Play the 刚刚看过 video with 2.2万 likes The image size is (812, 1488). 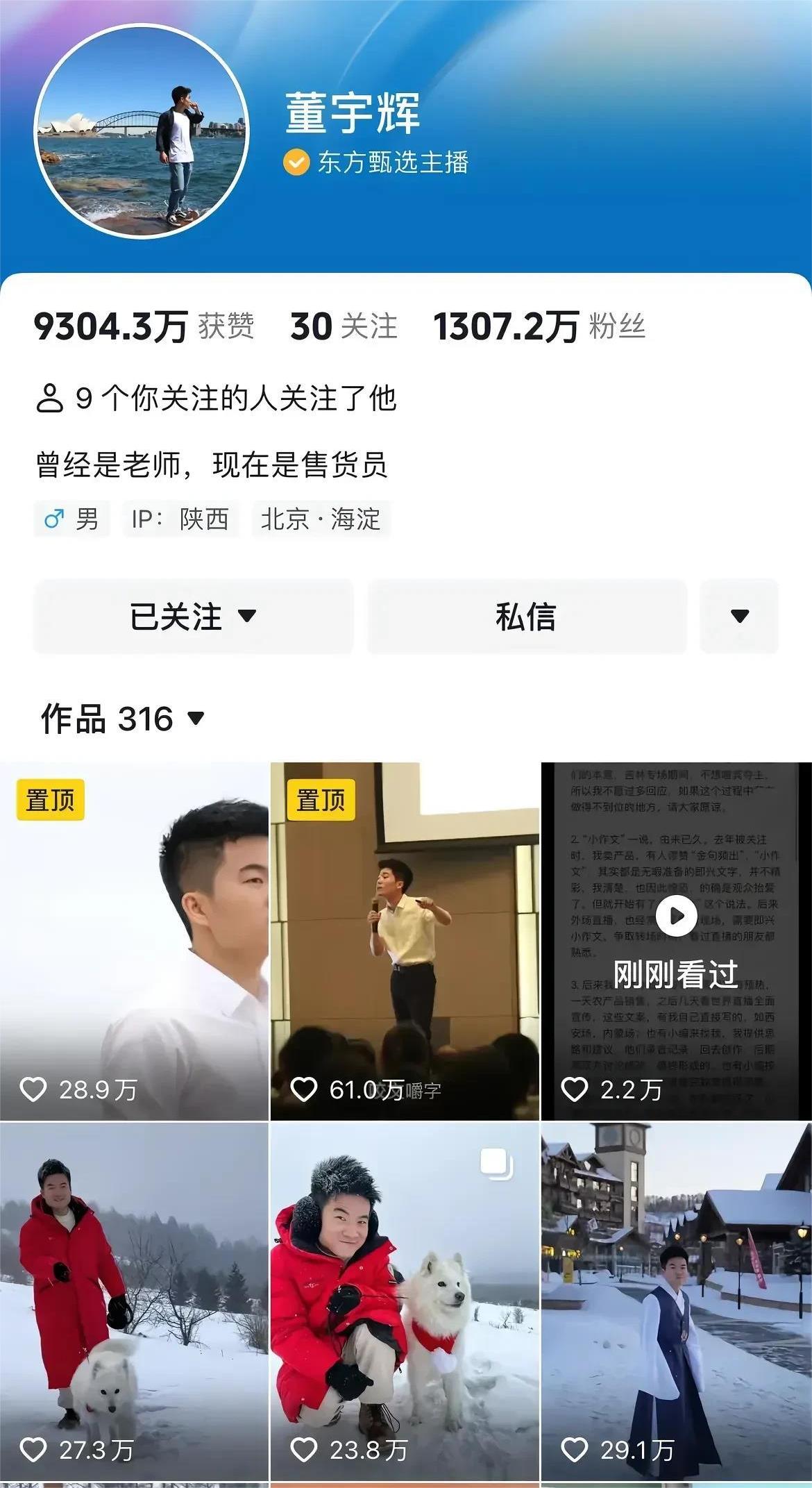click(676, 941)
